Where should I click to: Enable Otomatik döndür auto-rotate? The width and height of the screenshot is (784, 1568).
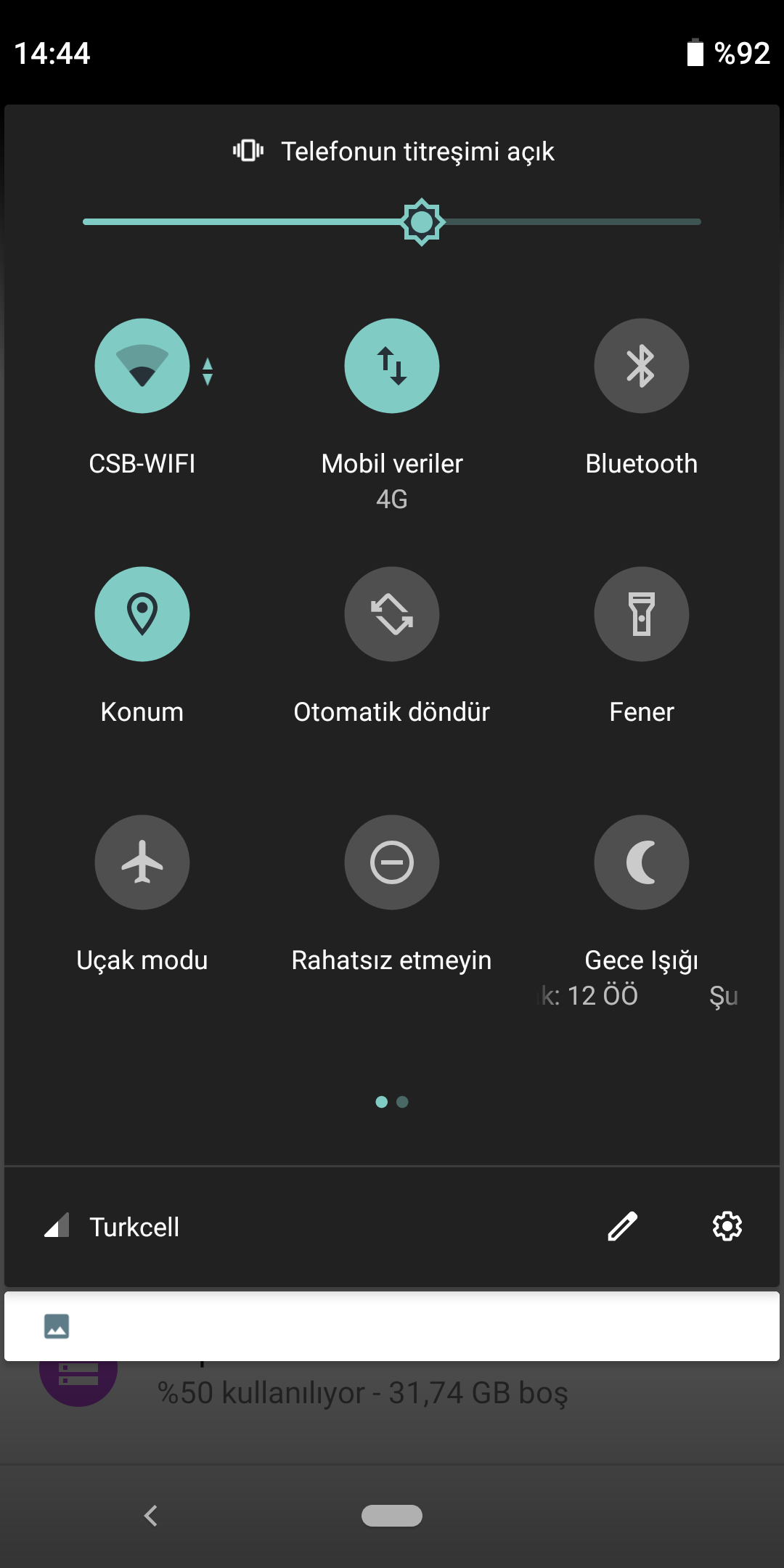click(x=392, y=614)
